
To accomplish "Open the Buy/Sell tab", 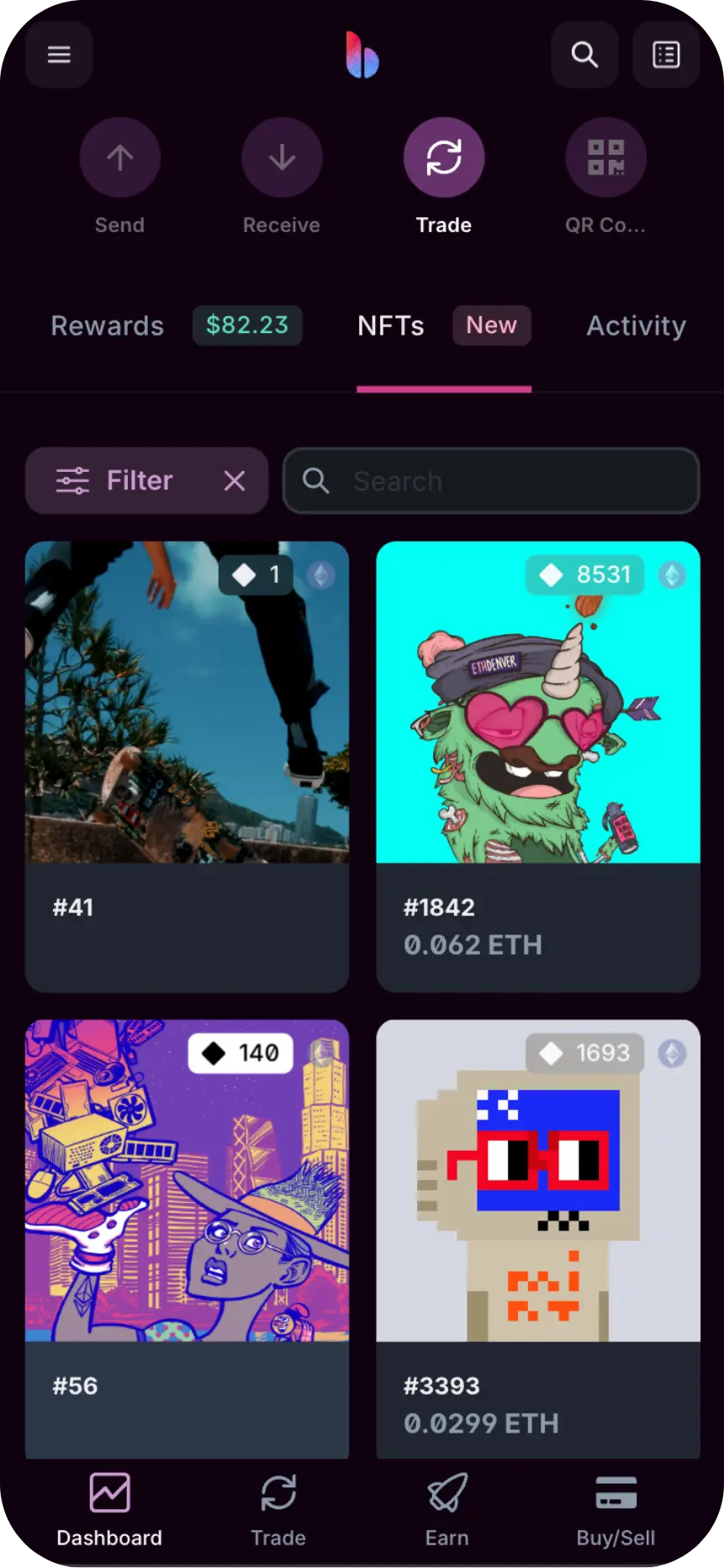I will tap(616, 1510).
